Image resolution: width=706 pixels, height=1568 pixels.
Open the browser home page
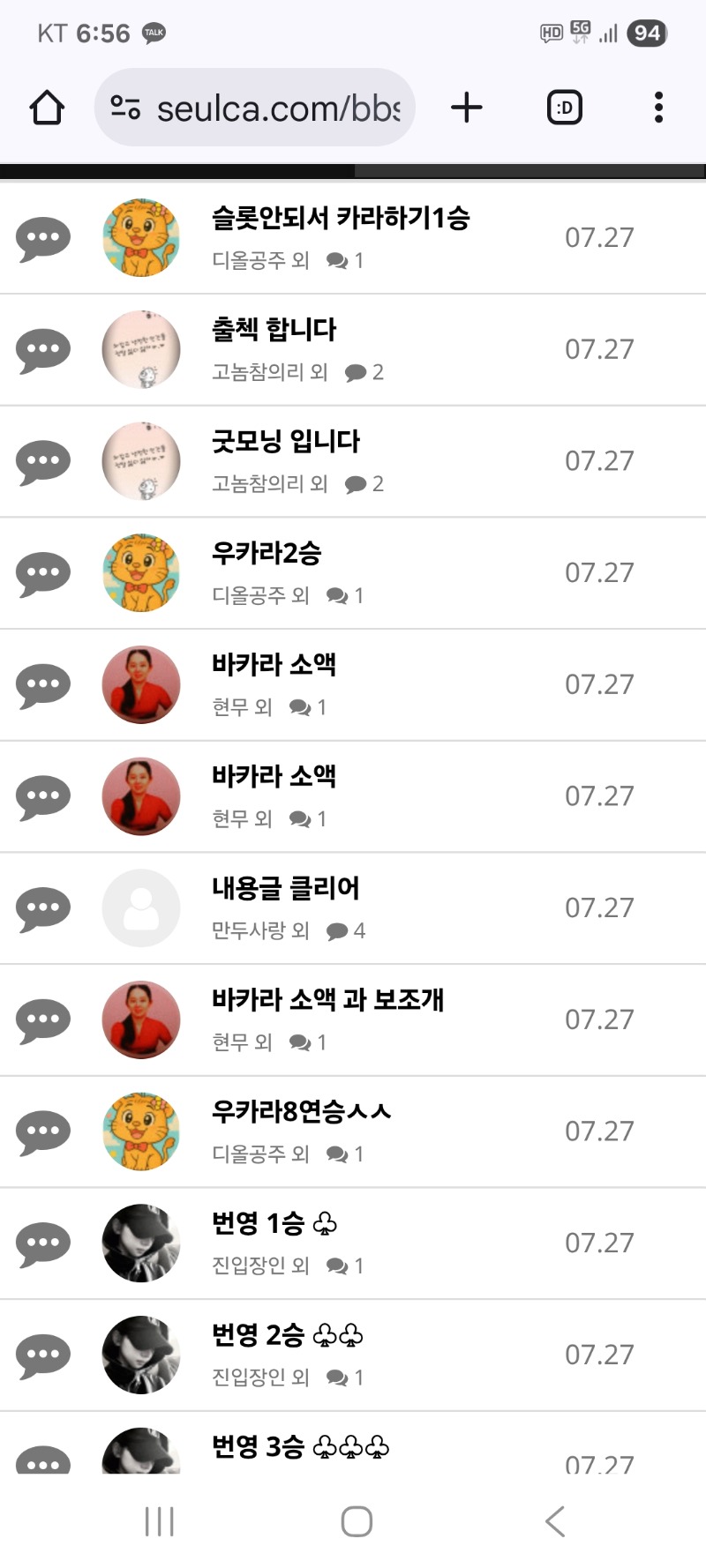[x=47, y=108]
